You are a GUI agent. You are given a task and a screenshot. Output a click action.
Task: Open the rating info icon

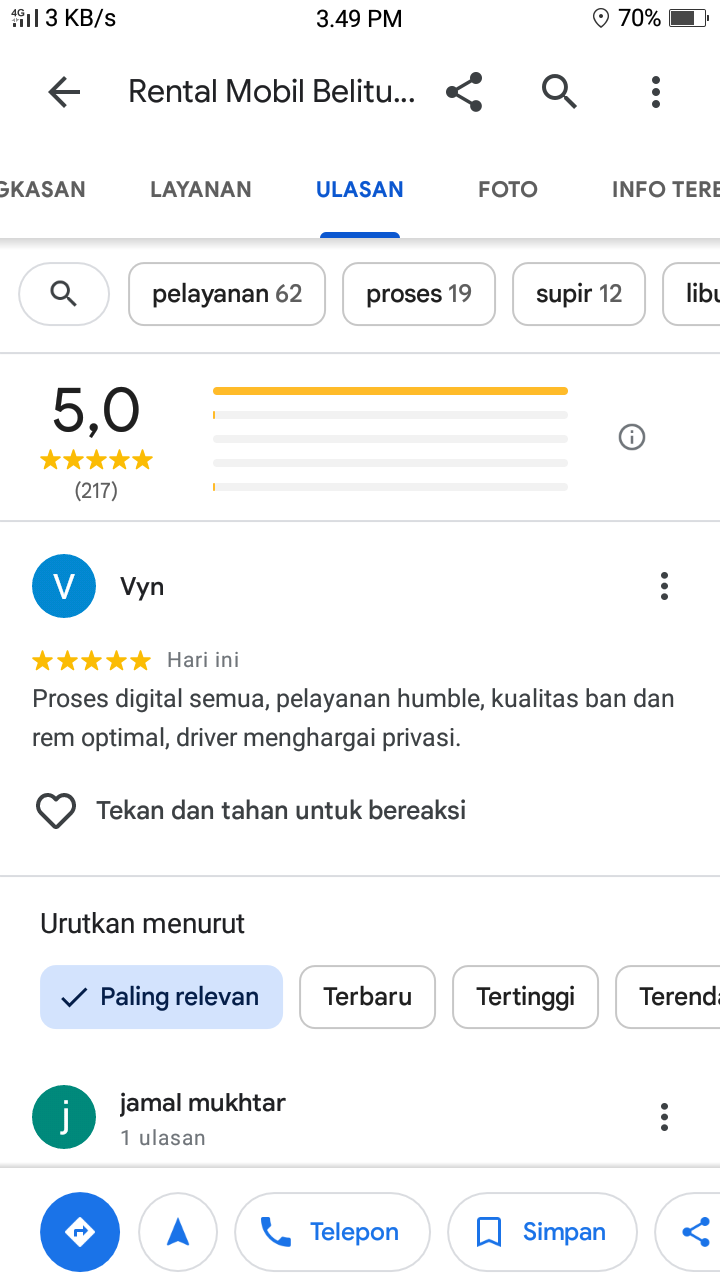pos(632,437)
